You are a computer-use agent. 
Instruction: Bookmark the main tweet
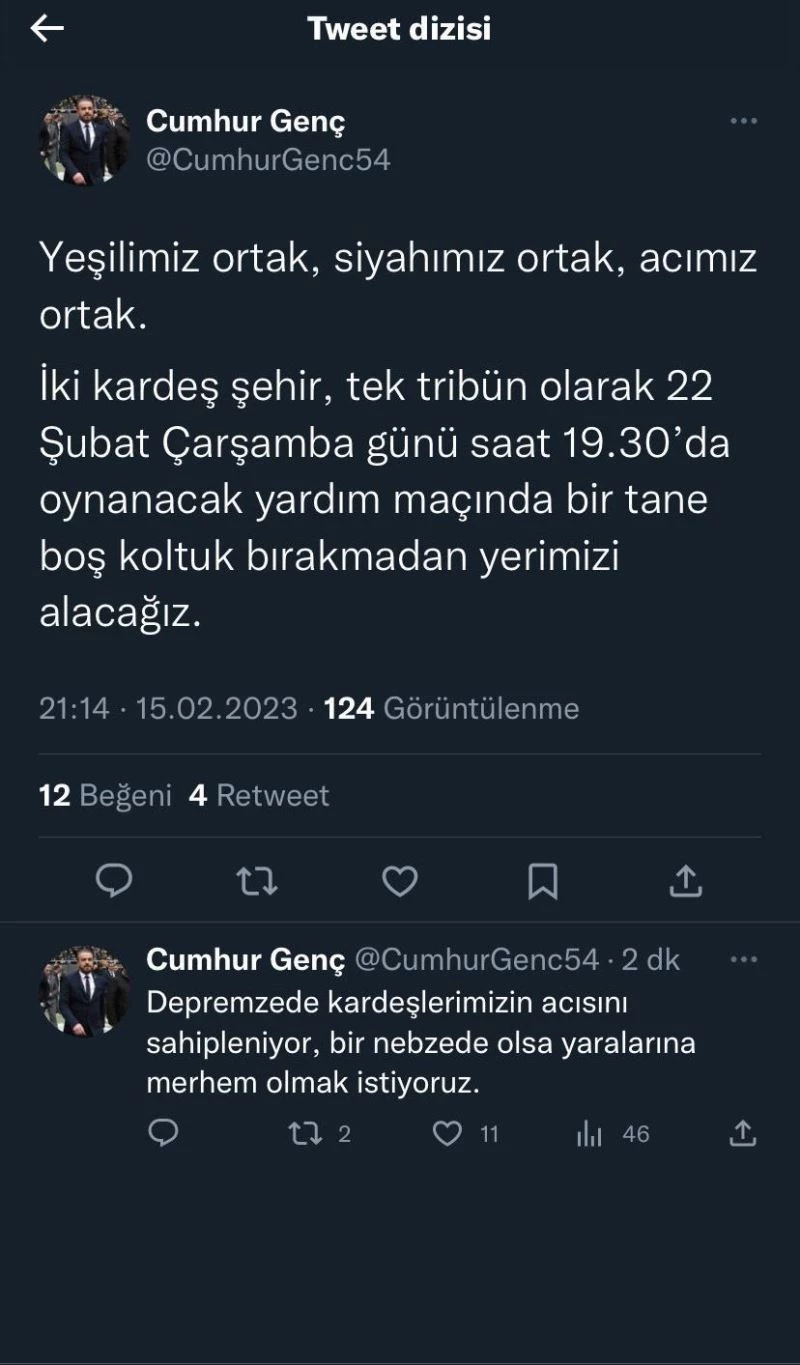[543, 880]
